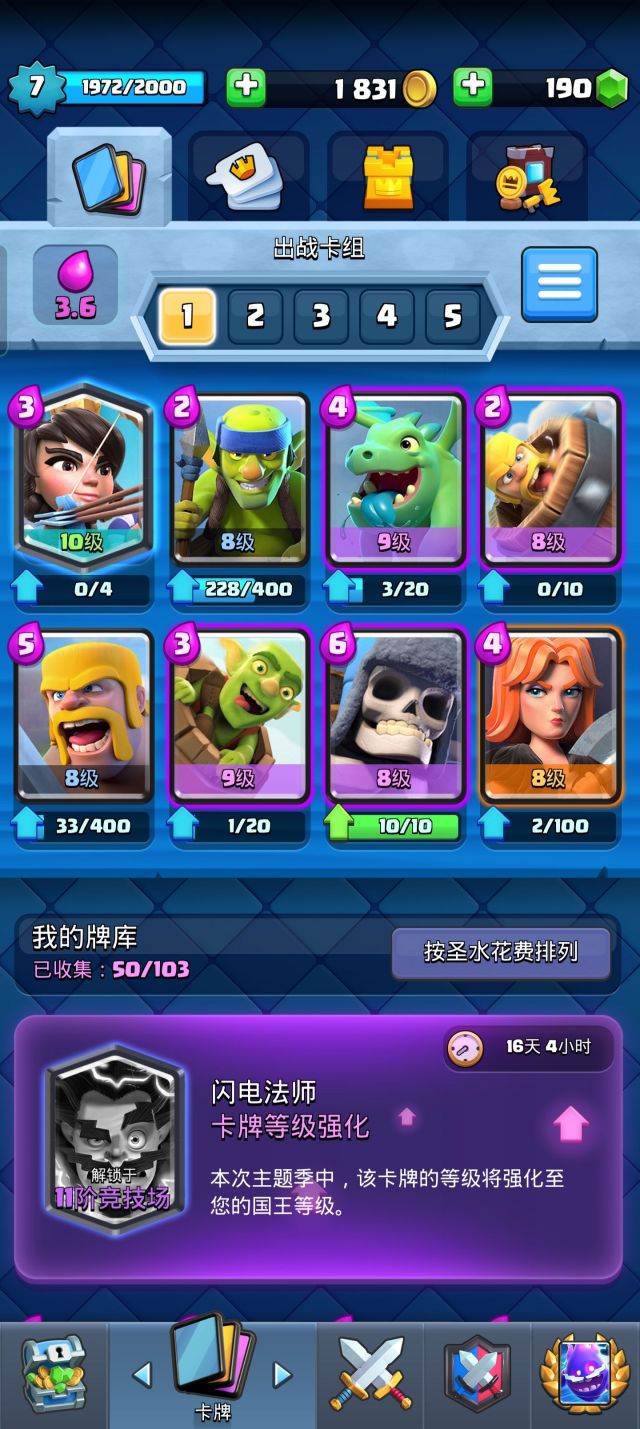The image size is (640, 1429).
Task: Tap the green plus button to add gold
Action: point(246,88)
